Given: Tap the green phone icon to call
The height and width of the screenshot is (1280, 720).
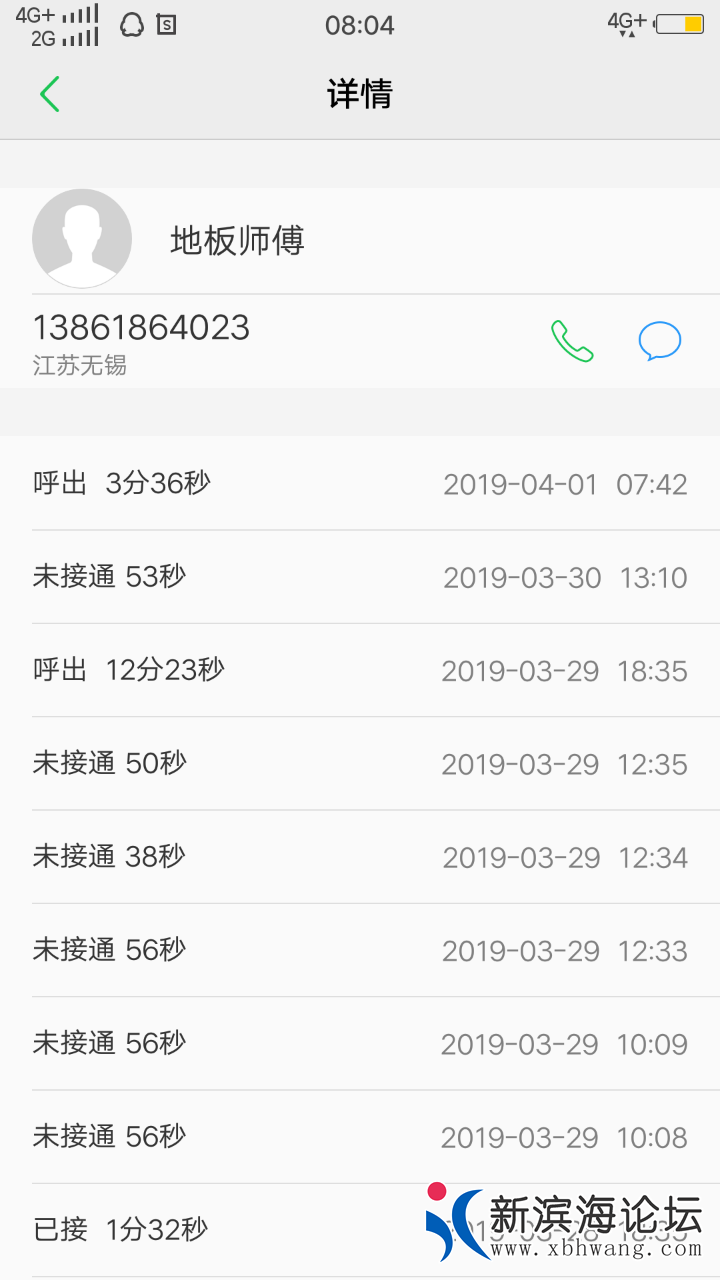Looking at the screenshot, I should pos(572,340).
